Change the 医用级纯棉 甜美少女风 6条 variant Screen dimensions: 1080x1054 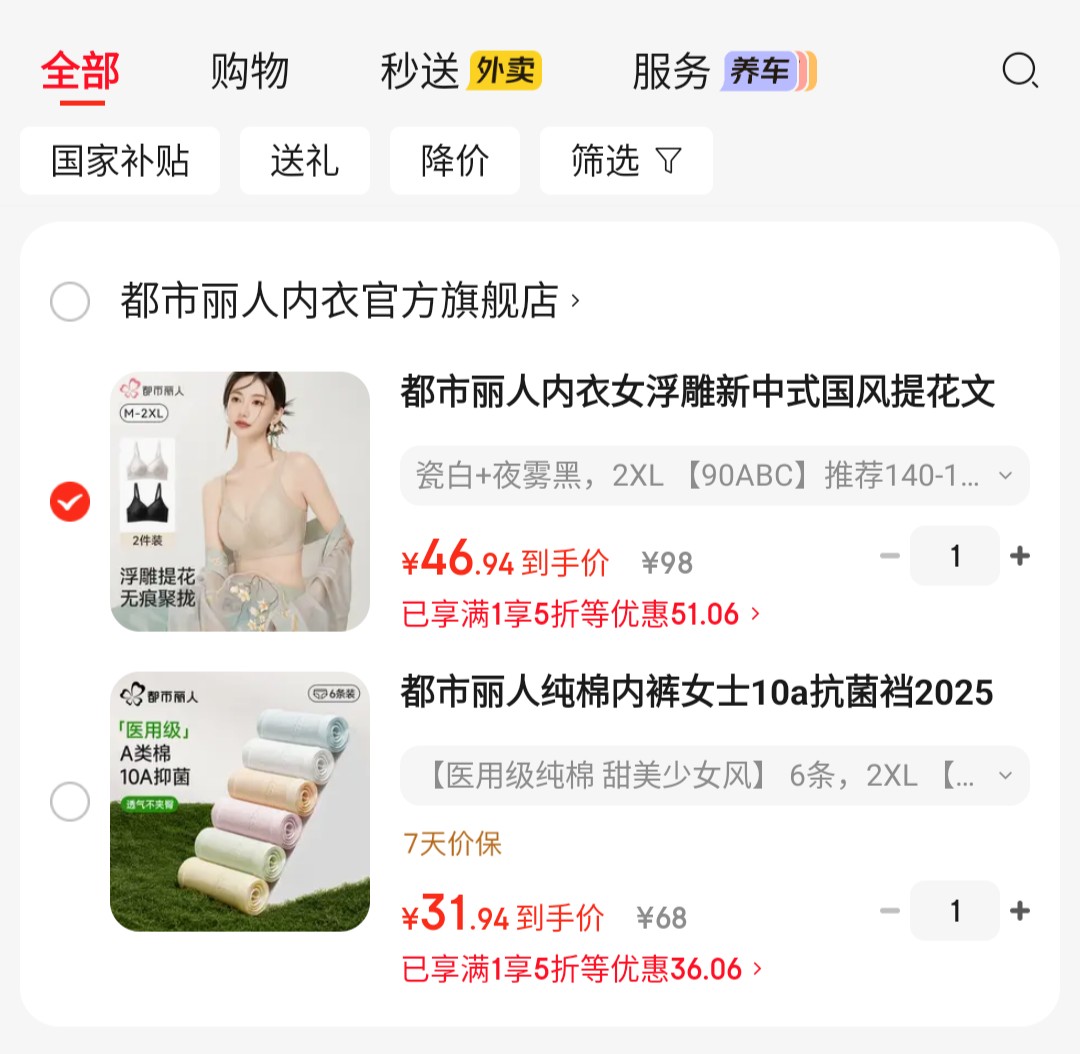714,776
